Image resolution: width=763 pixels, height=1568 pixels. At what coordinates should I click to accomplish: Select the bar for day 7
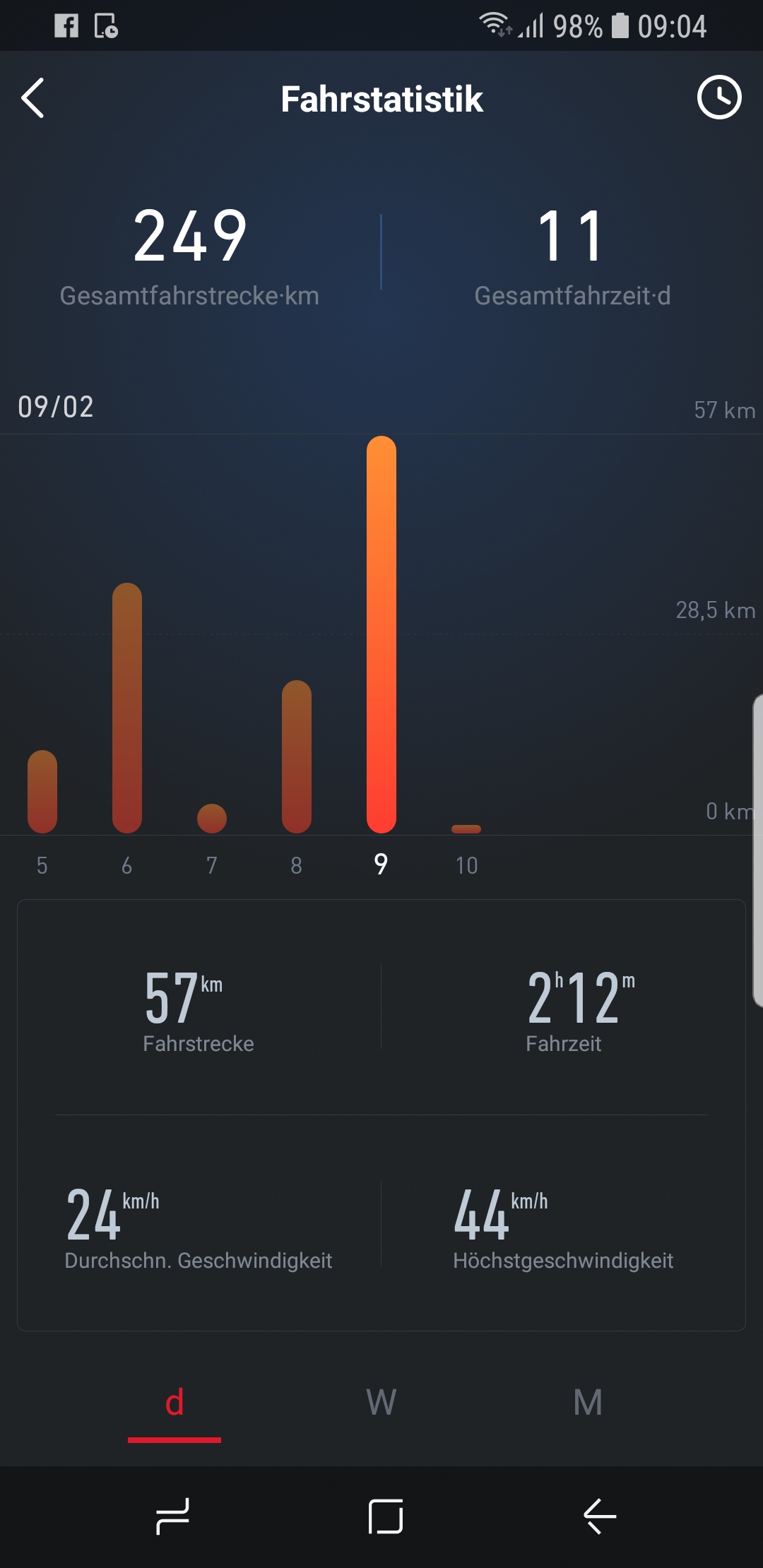click(212, 819)
